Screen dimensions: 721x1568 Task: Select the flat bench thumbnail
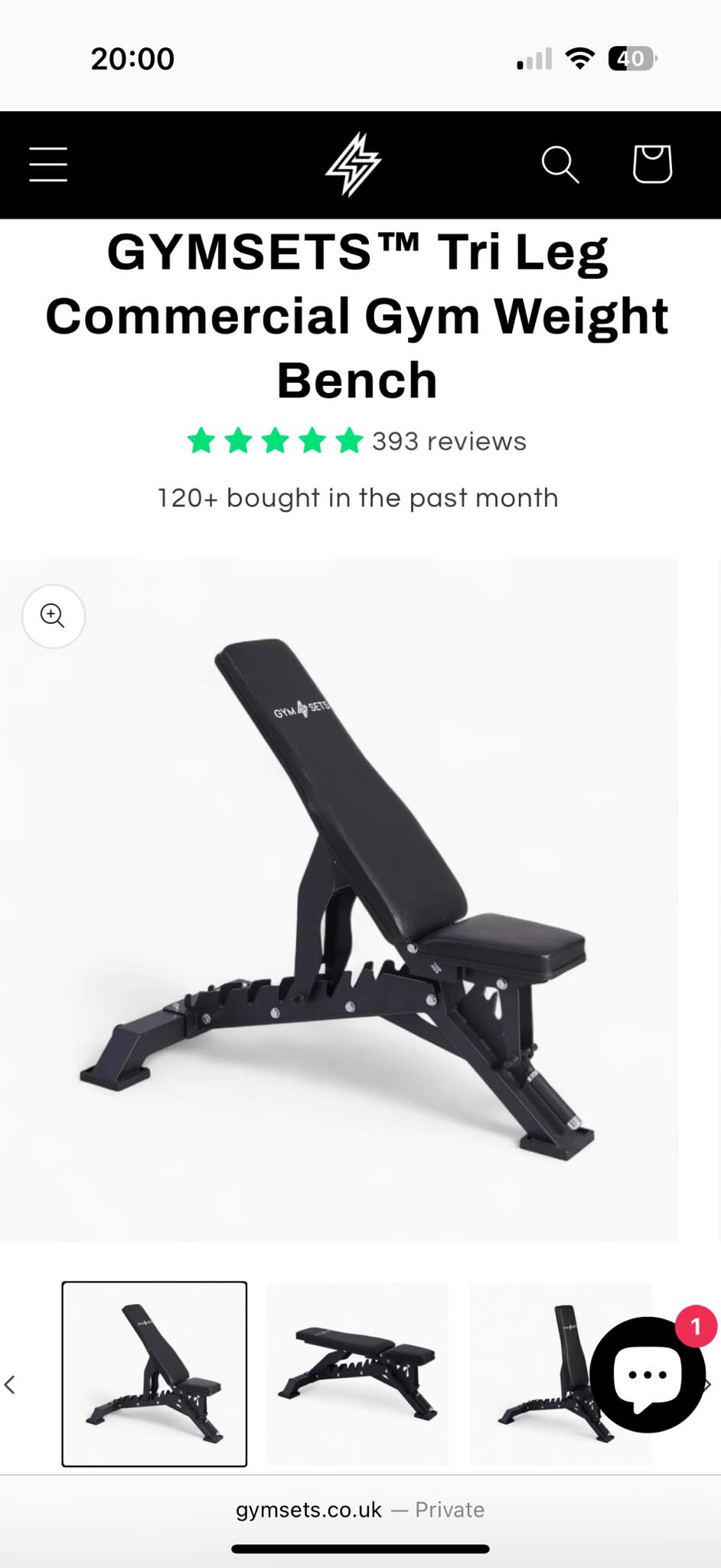click(357, 1374)
